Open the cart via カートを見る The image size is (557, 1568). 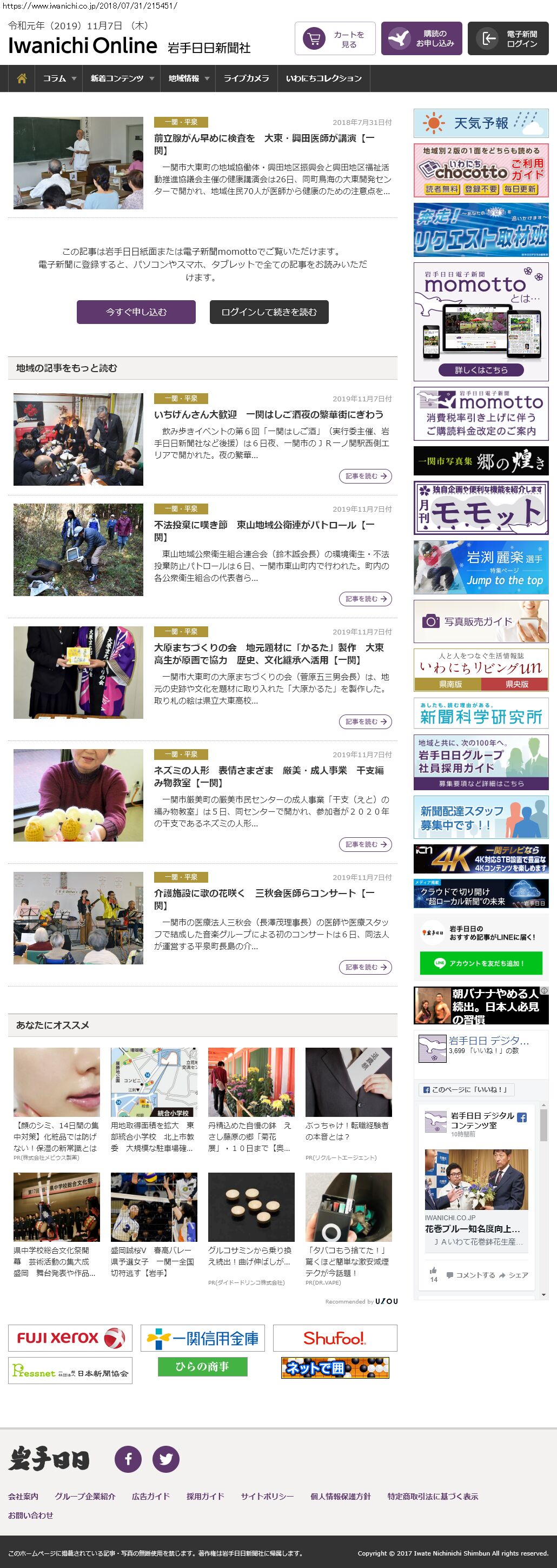[x=335, y=39]
